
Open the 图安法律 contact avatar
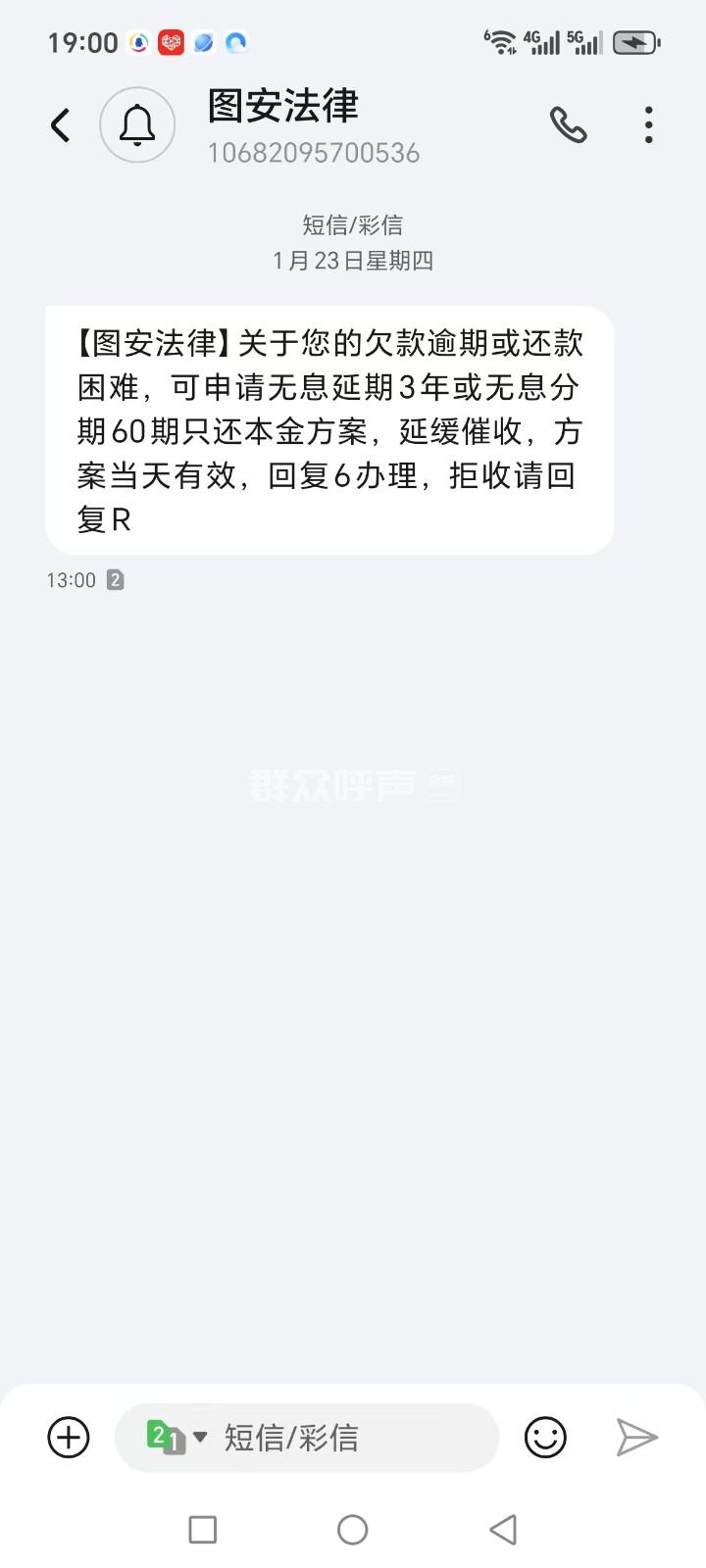[x=137, y=125]
